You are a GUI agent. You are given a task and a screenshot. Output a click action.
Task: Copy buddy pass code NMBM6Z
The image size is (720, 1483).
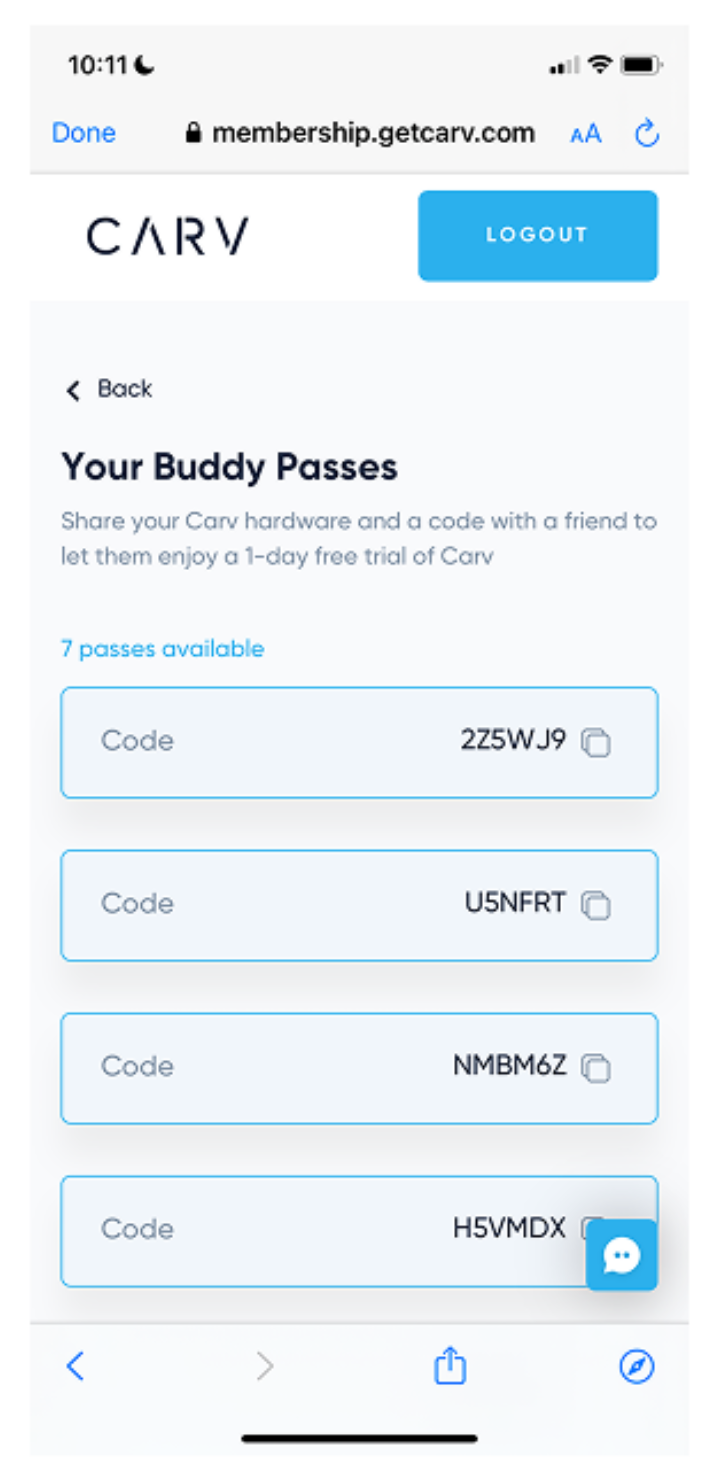(x=596, y=1069)
